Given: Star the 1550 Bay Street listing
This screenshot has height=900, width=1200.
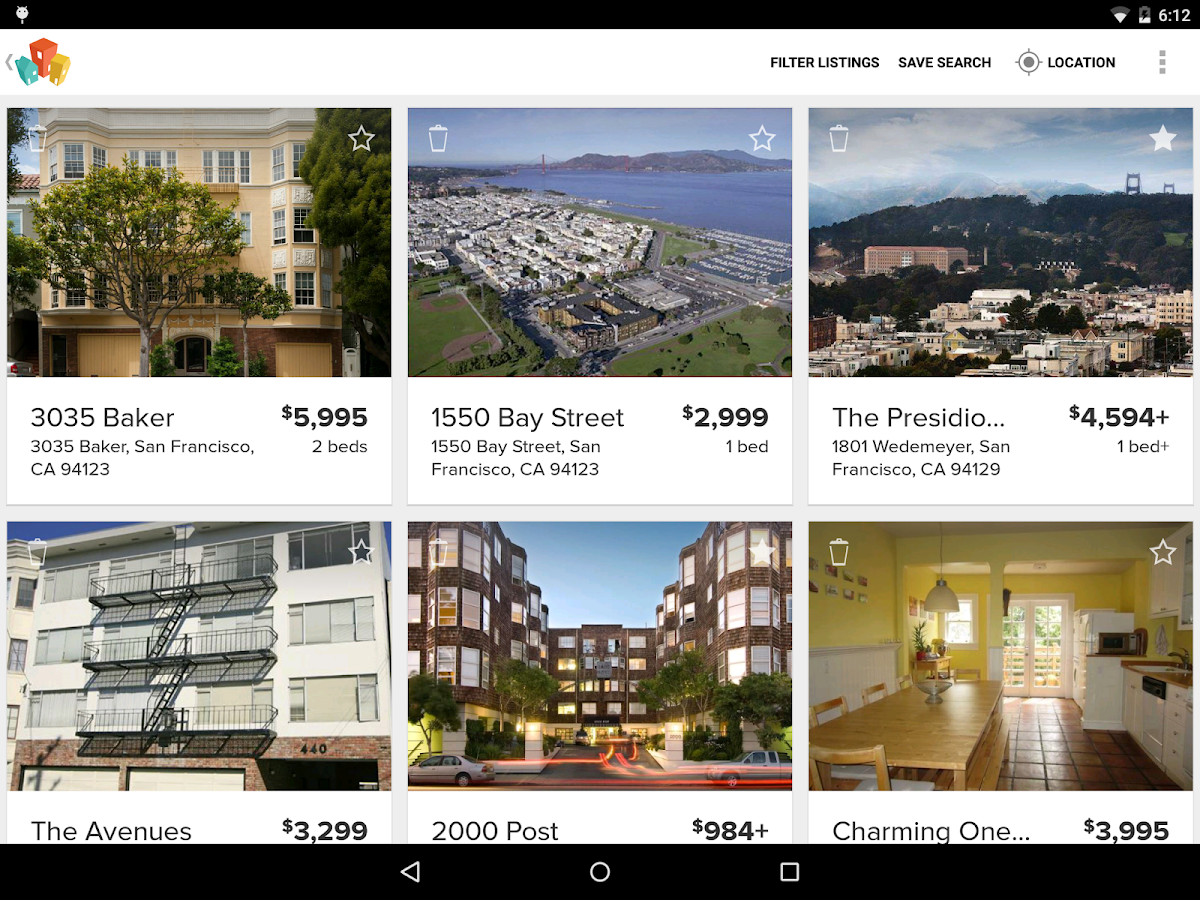Looking at the screenshot, I should (762, 139).
